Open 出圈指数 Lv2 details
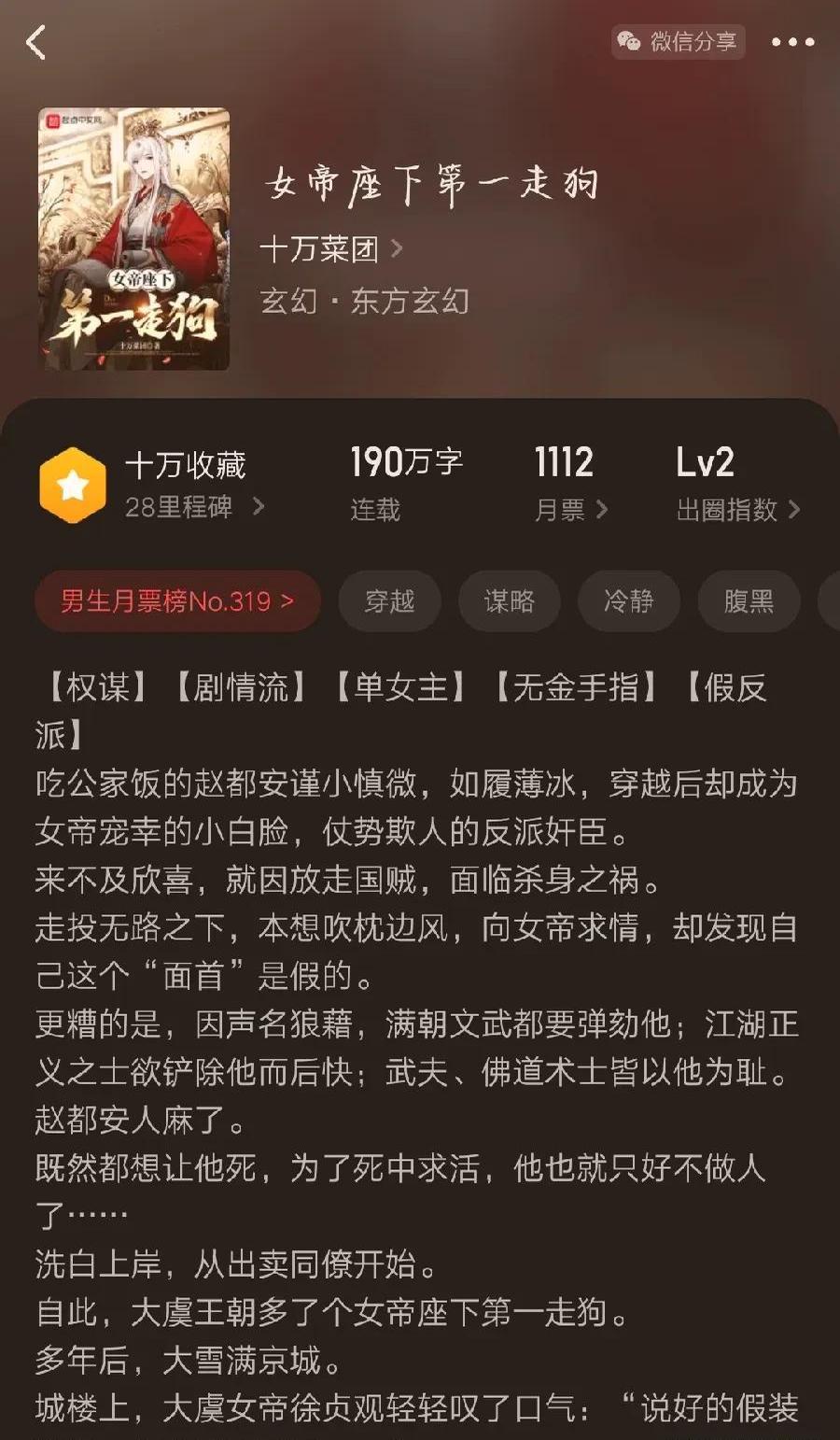The width and height of the screenshot is (840, 1440). pyautogui.click(x=736, y=486)
